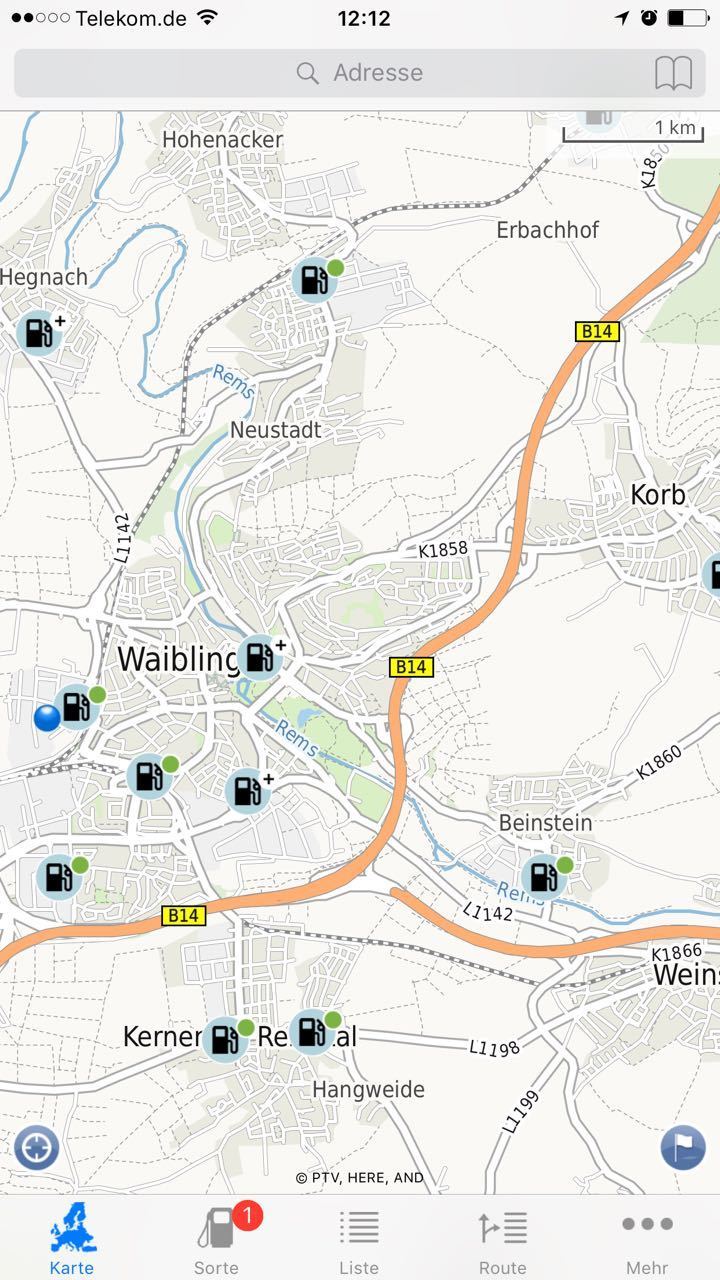The width and height of the screenshot is (720, 1280).
Task: Open gas station marker at Kernen label
Action: (224, 1039)
